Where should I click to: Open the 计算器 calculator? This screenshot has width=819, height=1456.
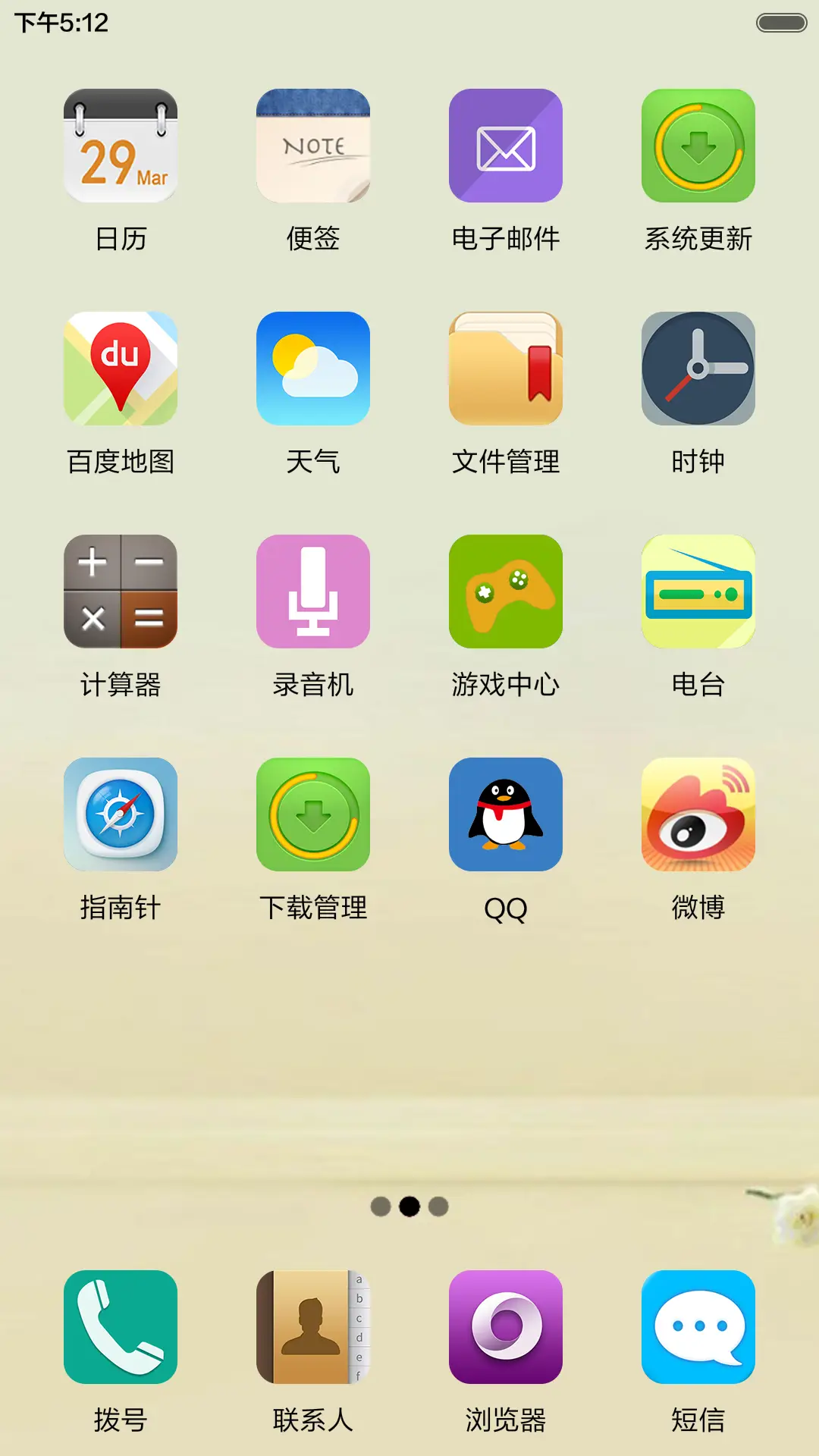pos(121,591)
